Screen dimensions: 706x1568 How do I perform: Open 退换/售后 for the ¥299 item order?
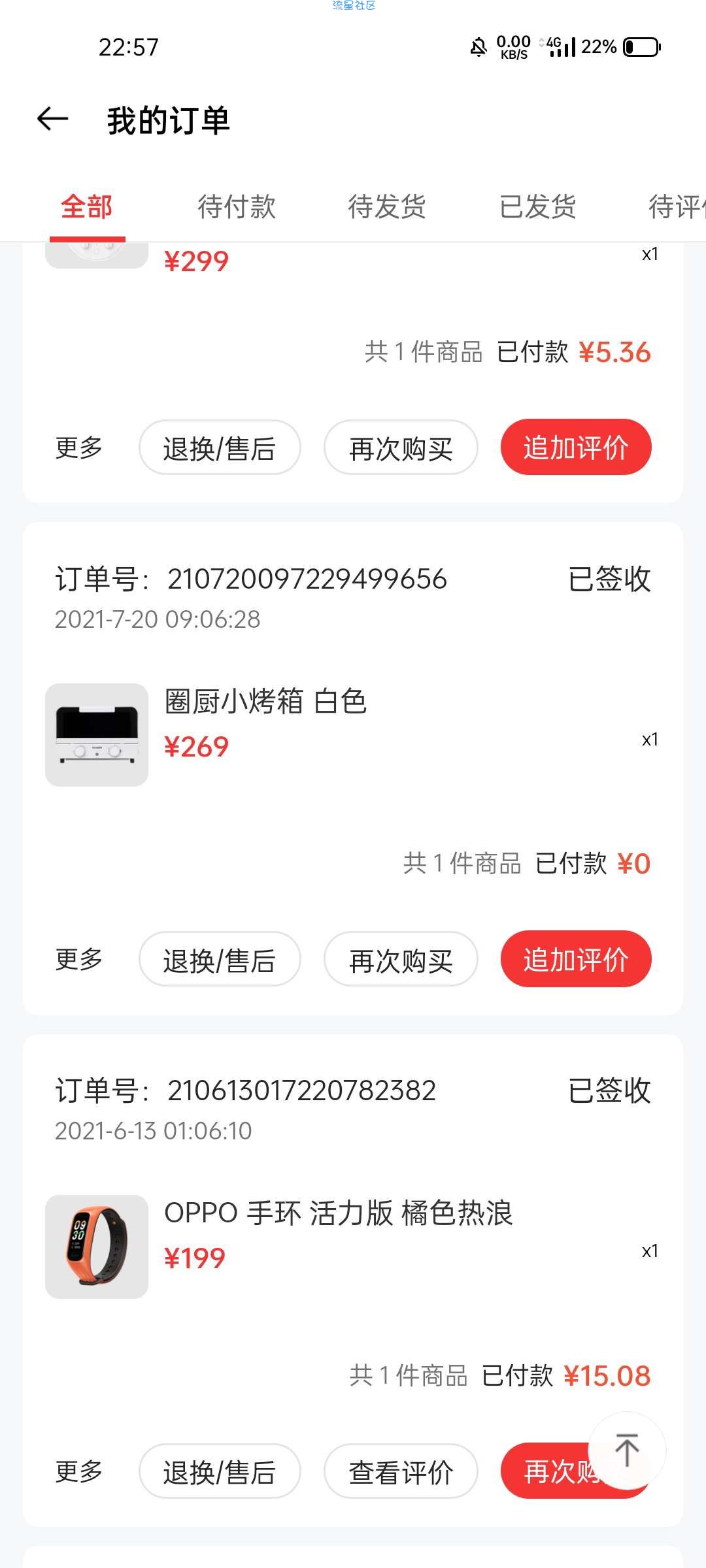220,448
